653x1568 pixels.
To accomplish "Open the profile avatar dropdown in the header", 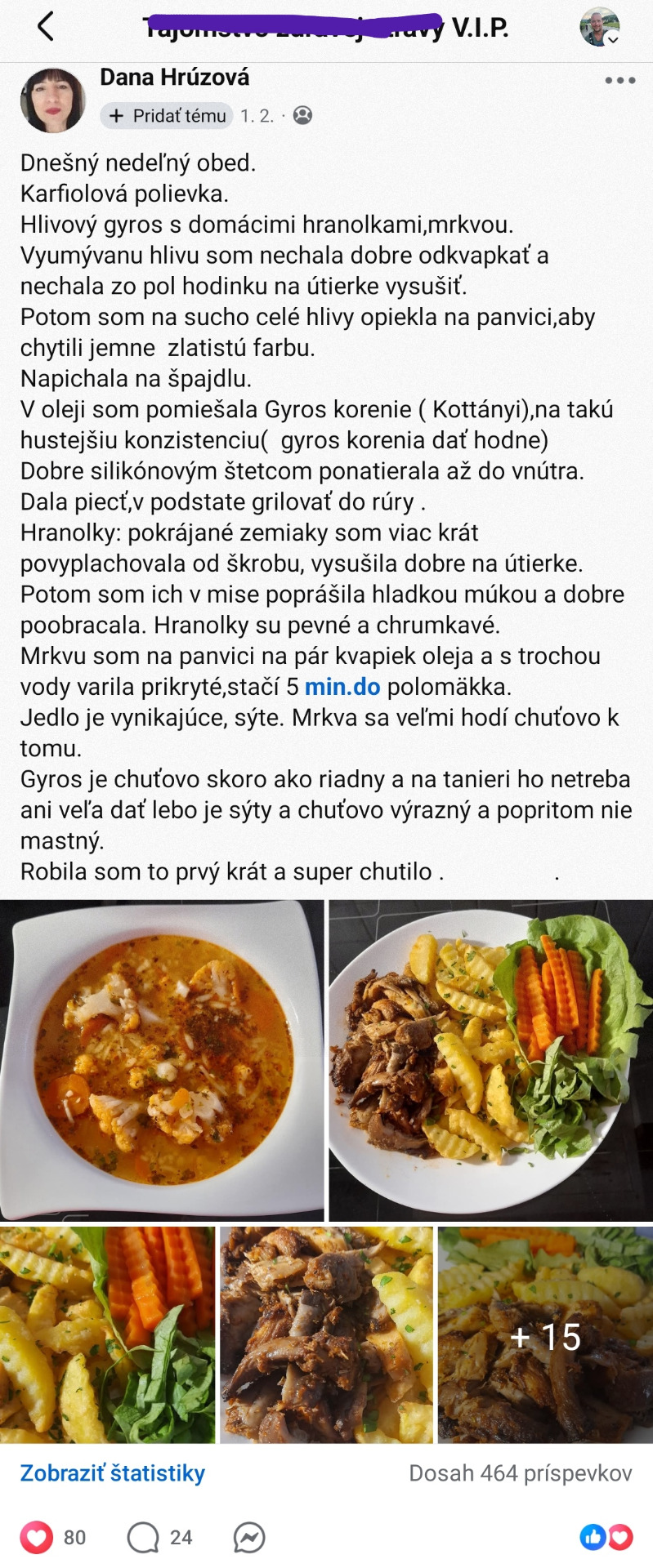I will [x=599, y=28].
